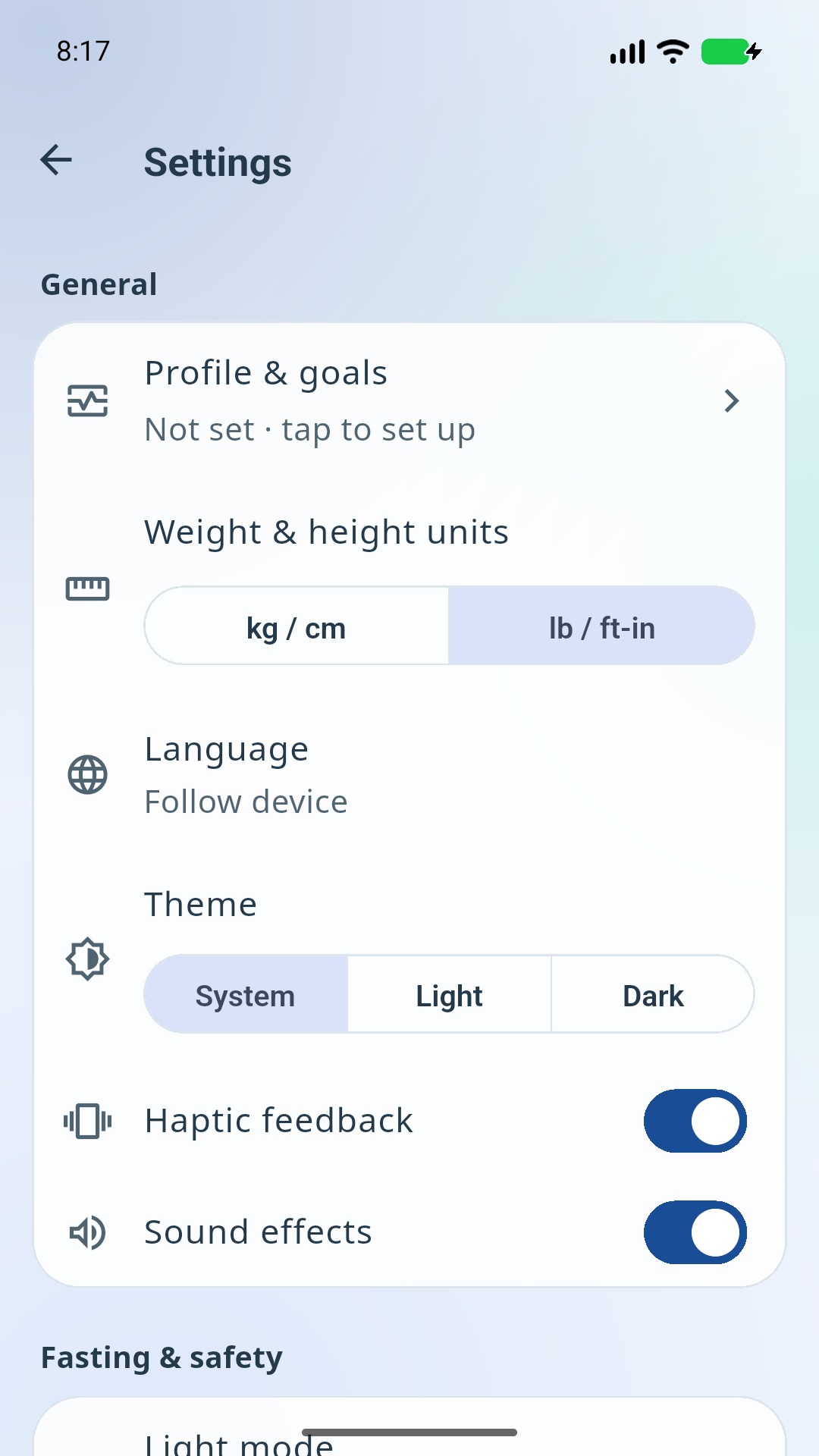Viewport: 819px width, 1456px height.
Task: Switch to the Dark theme
Action: click(x=653, y=995)
